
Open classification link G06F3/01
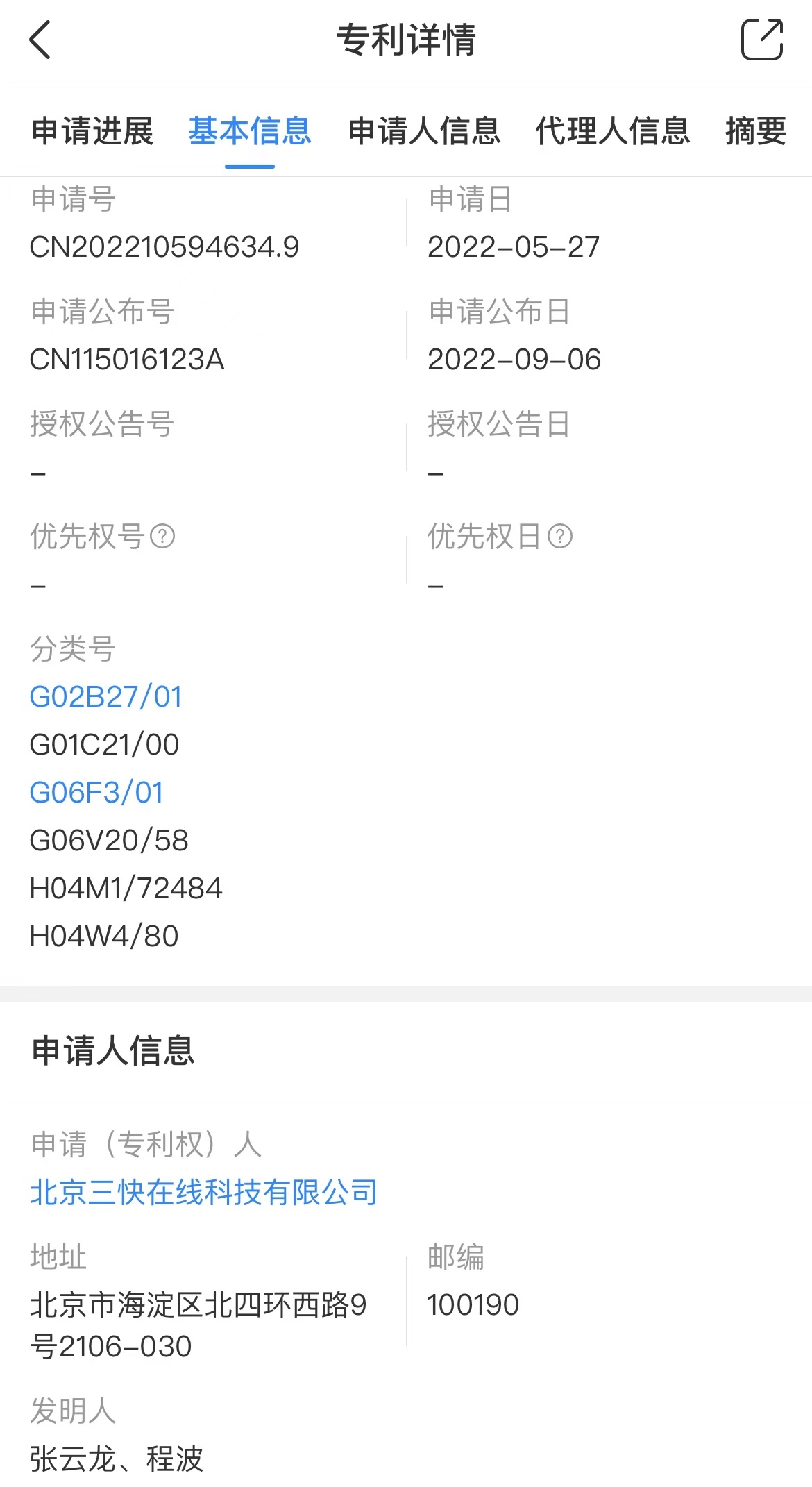pyautogui.click(x=96, y=793)
